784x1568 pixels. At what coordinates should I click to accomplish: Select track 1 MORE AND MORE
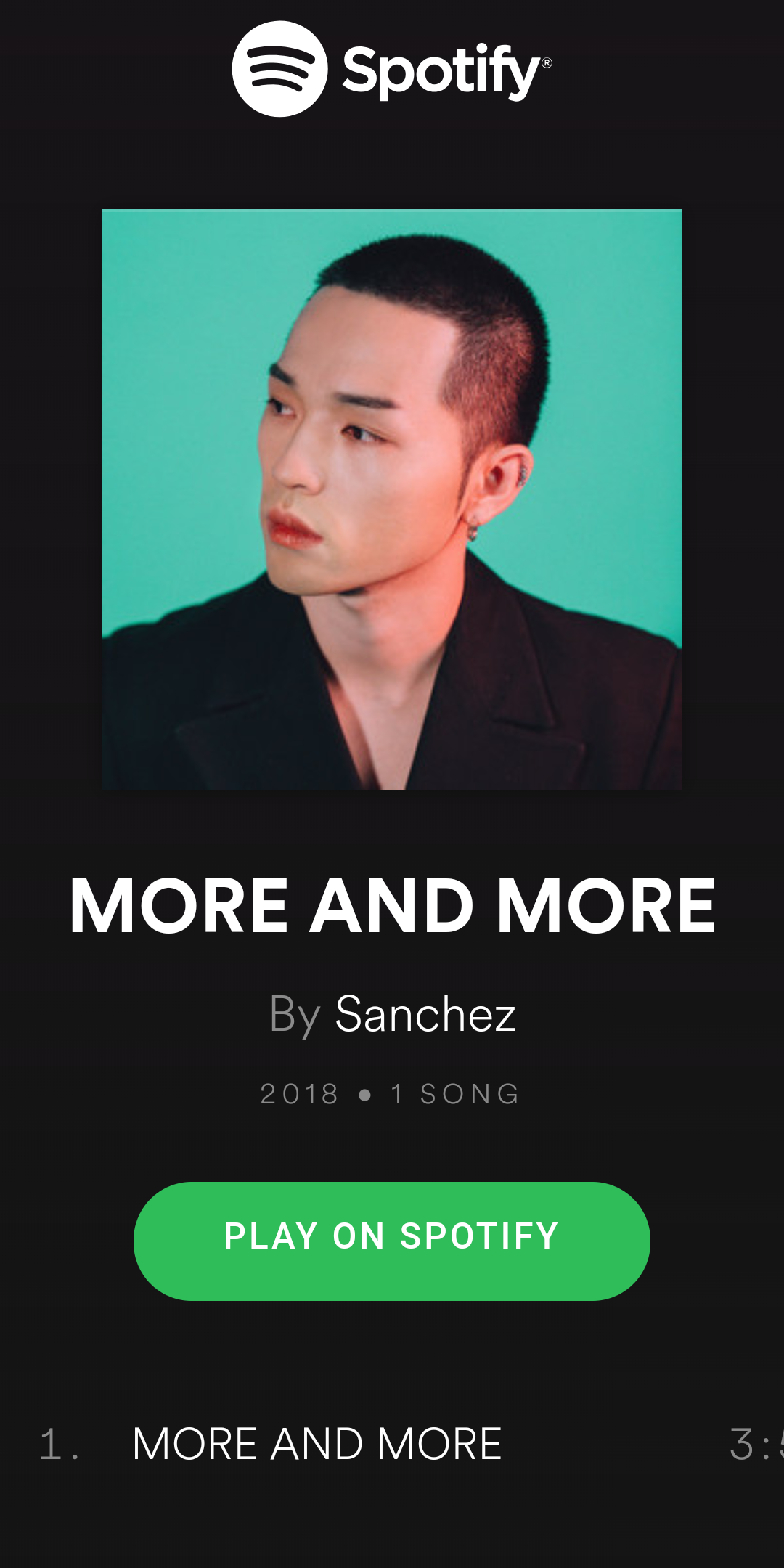click(x=317, y=1443)
